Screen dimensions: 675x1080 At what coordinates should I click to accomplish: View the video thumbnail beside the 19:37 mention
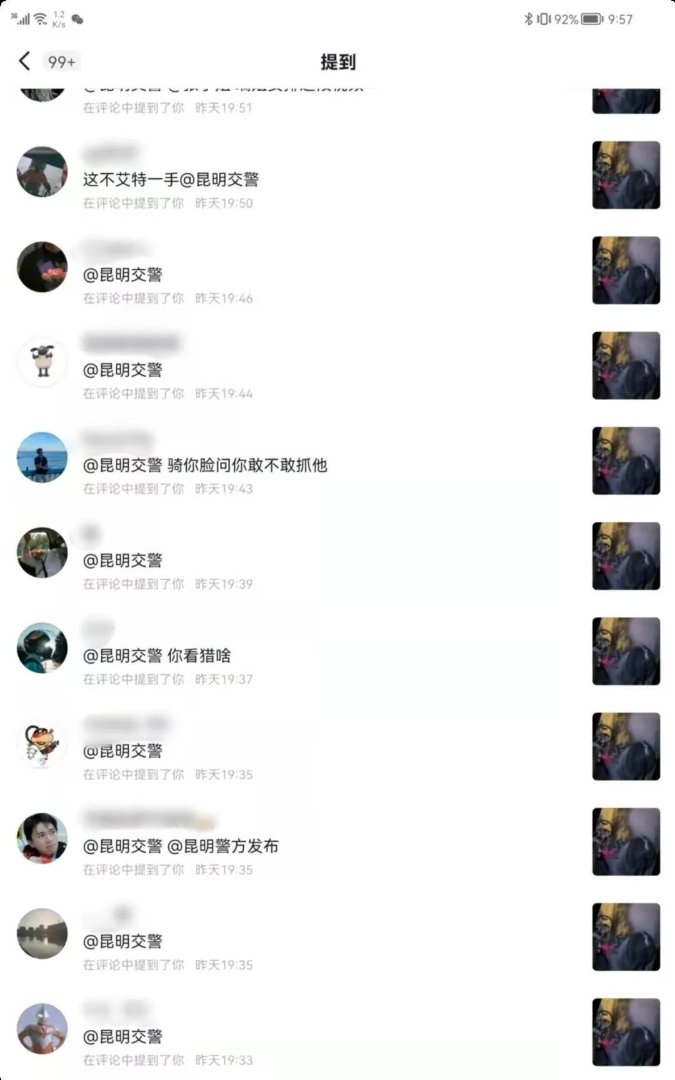(x=626, y=651)
